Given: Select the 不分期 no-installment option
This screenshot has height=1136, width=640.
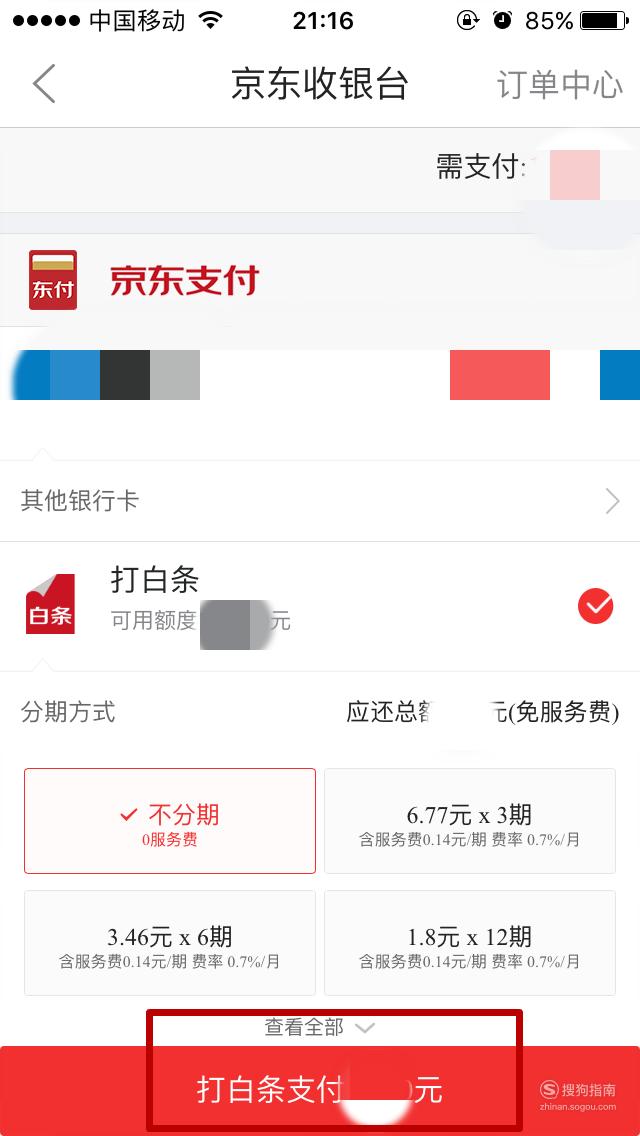Looking at the screenshot, I should (170, 821).
